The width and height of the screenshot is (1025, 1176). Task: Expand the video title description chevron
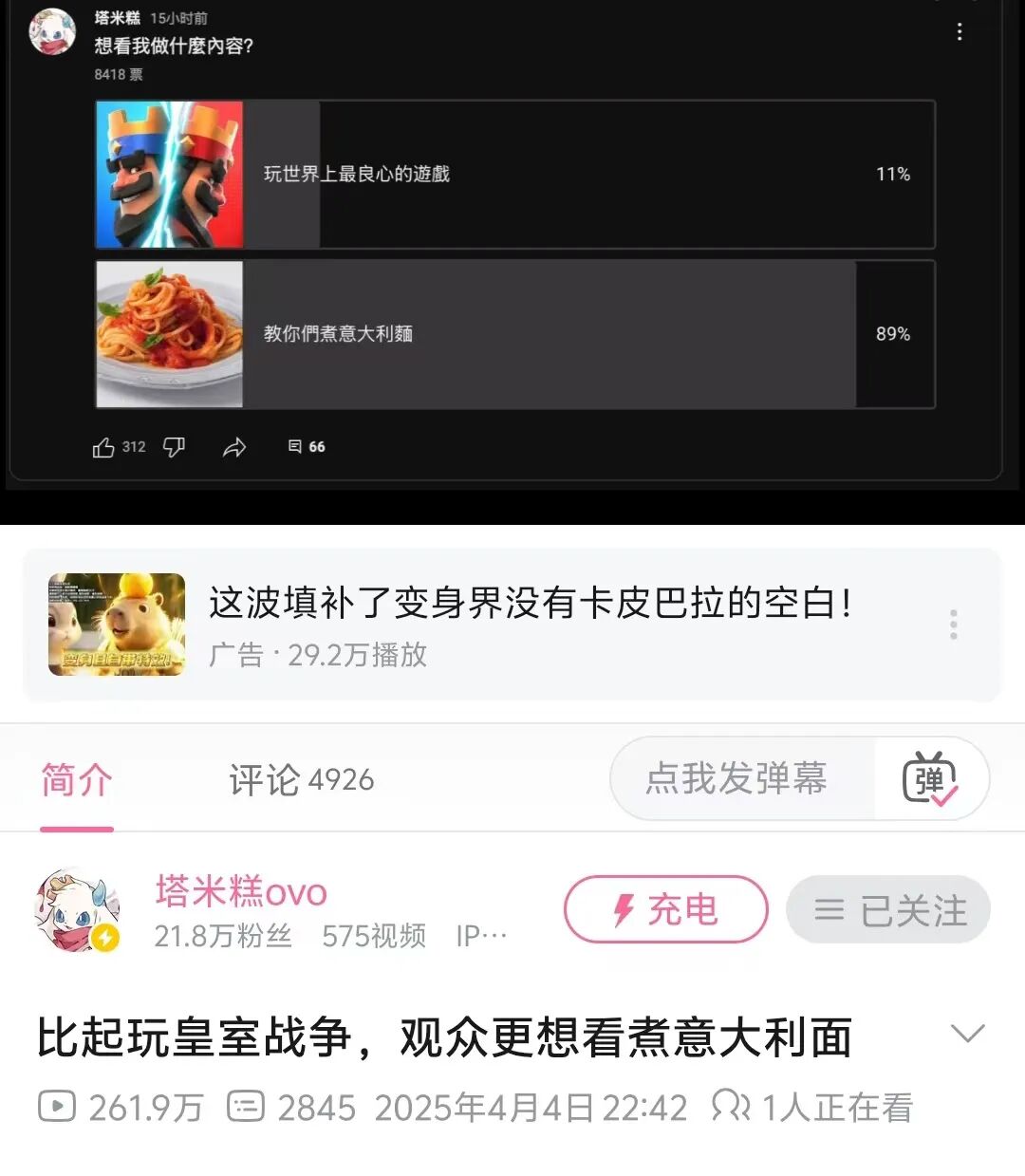[970, 1035]
